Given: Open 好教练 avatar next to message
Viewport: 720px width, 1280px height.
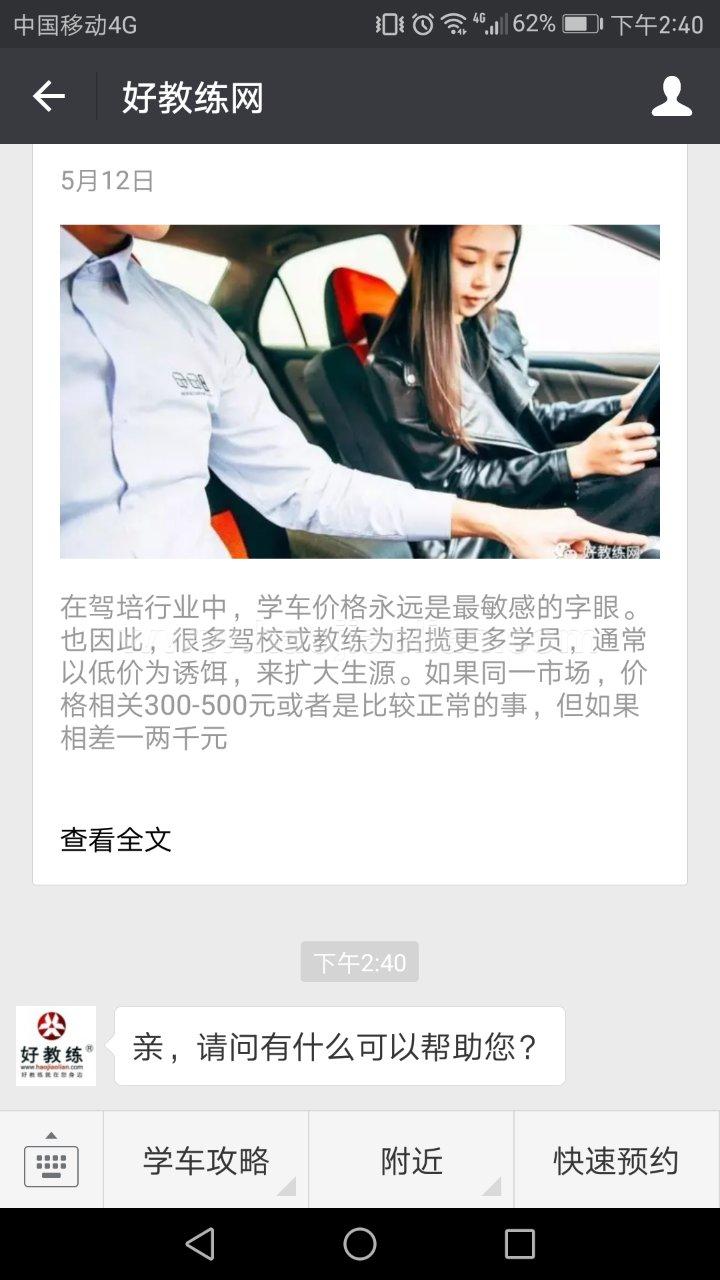Looking at the screenshot, I should 56,1046.
